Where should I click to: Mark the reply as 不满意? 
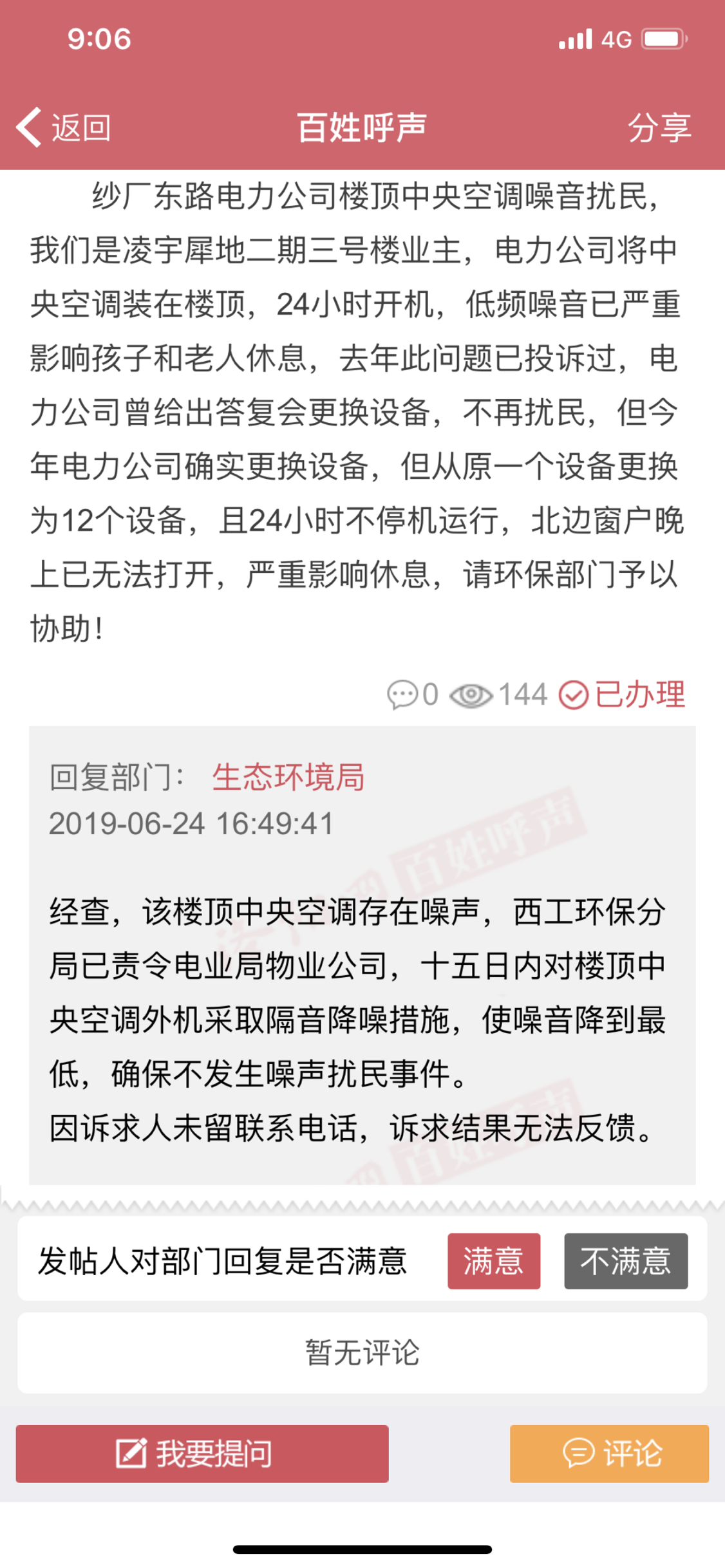[x=625, y=1261]
